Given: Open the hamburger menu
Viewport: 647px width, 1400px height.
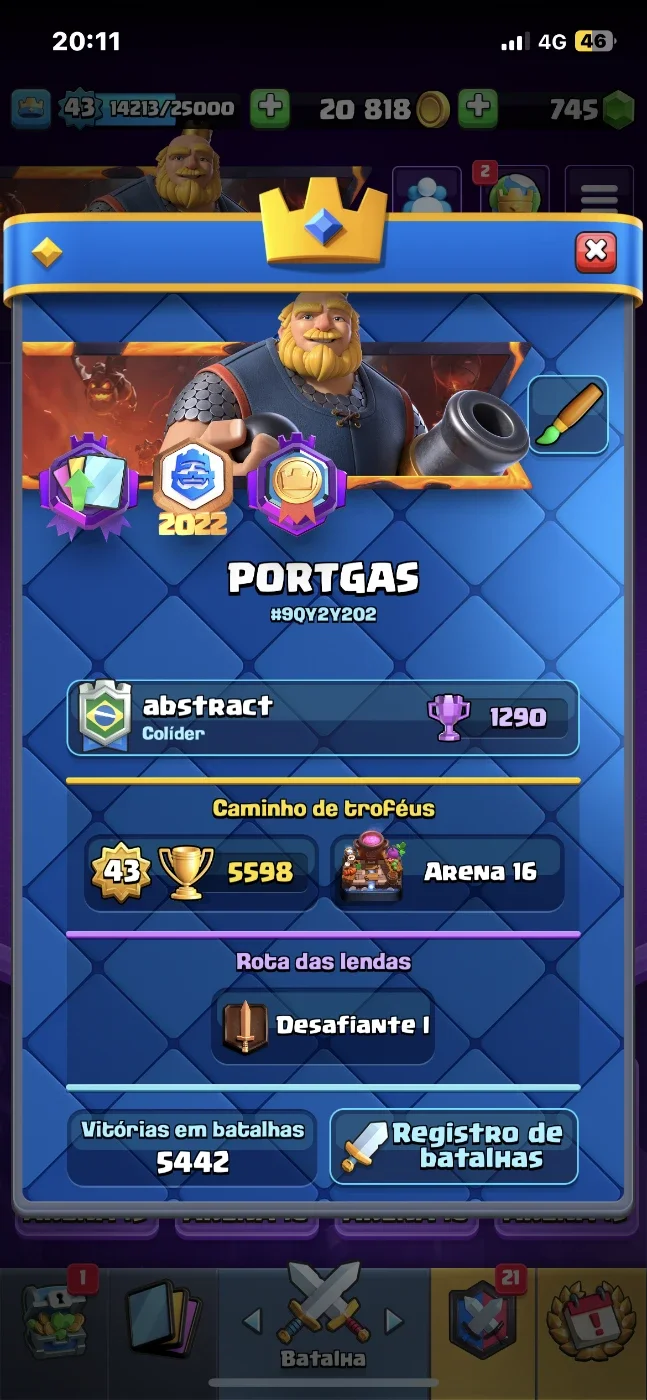Looking at the screenshot, I should [x=599, y=195].
